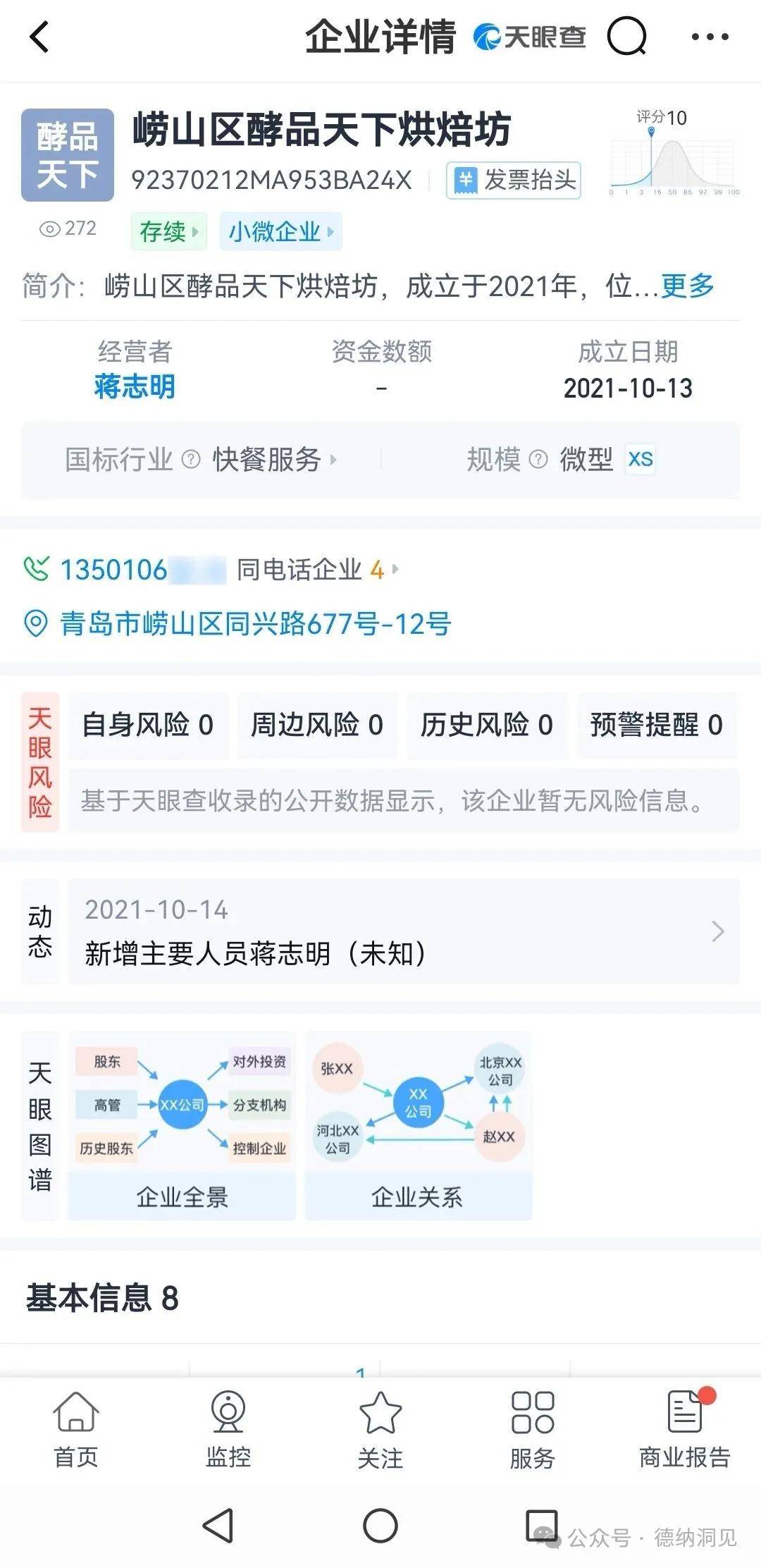The width and height of the screenshot is (761, 1568).
Task: Call the listed phone number
Action: tap(113, 570)
